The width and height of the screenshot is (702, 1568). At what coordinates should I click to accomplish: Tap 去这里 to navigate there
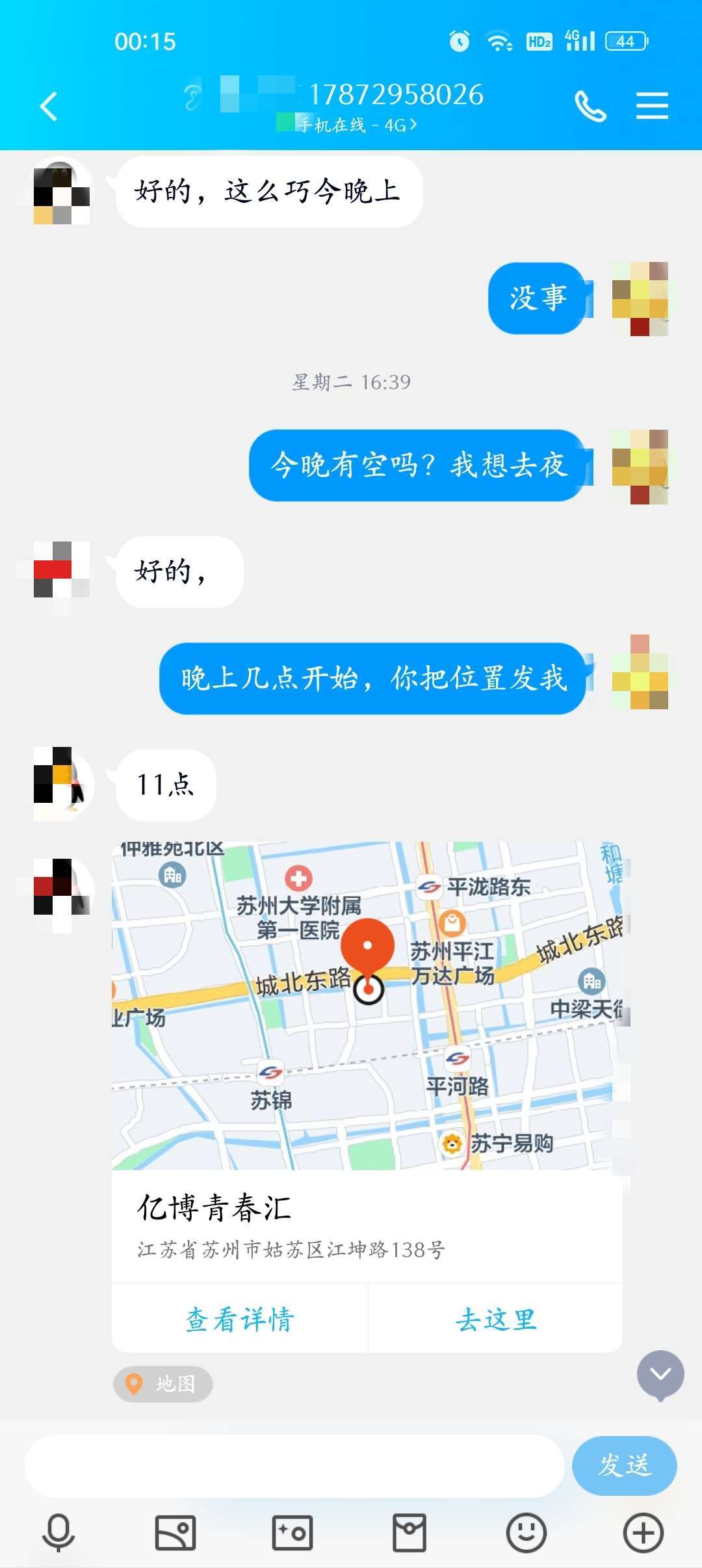point(496,1319)
